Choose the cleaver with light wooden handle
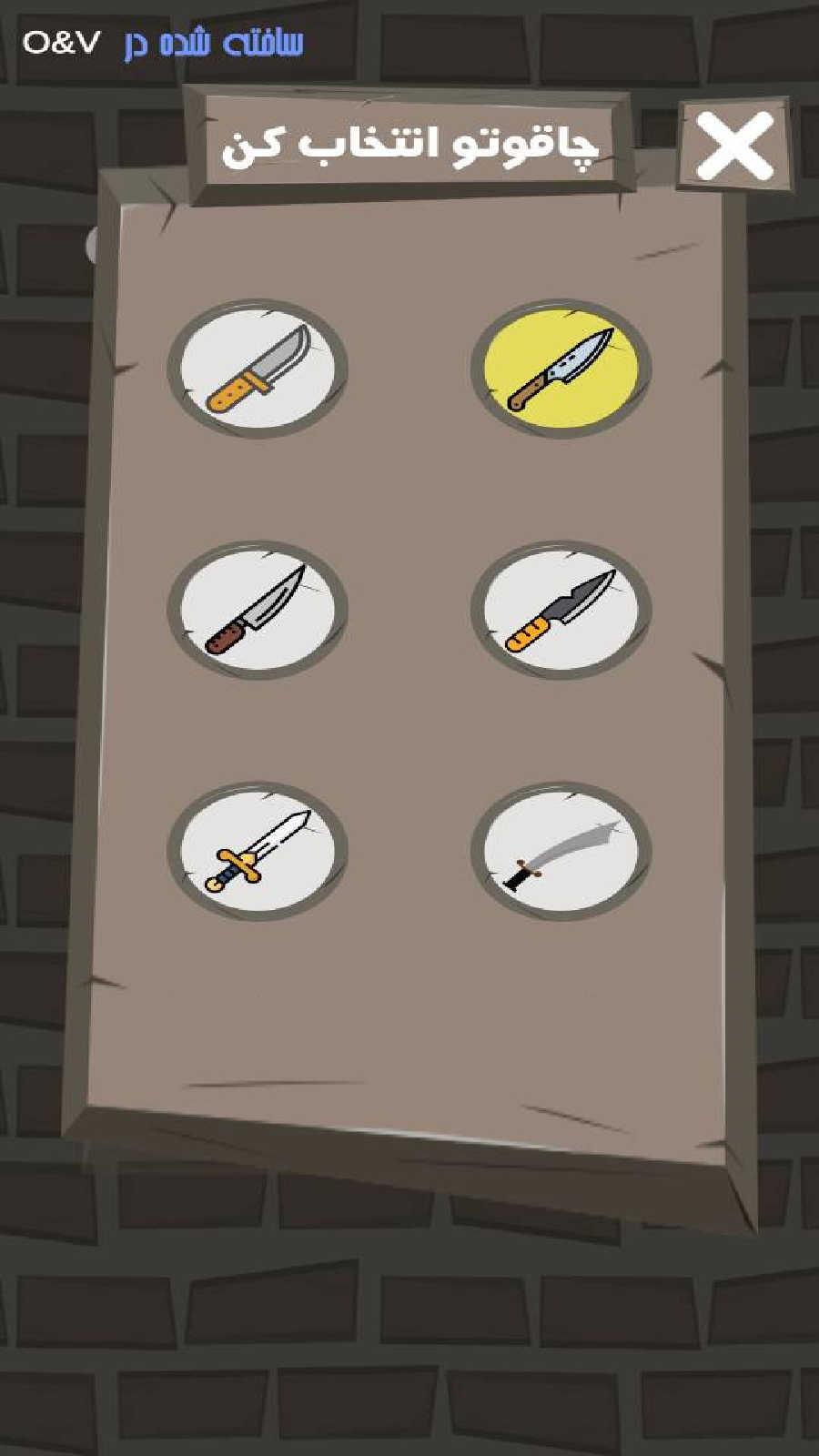819x1456 pixels. (x=258, y=369)
